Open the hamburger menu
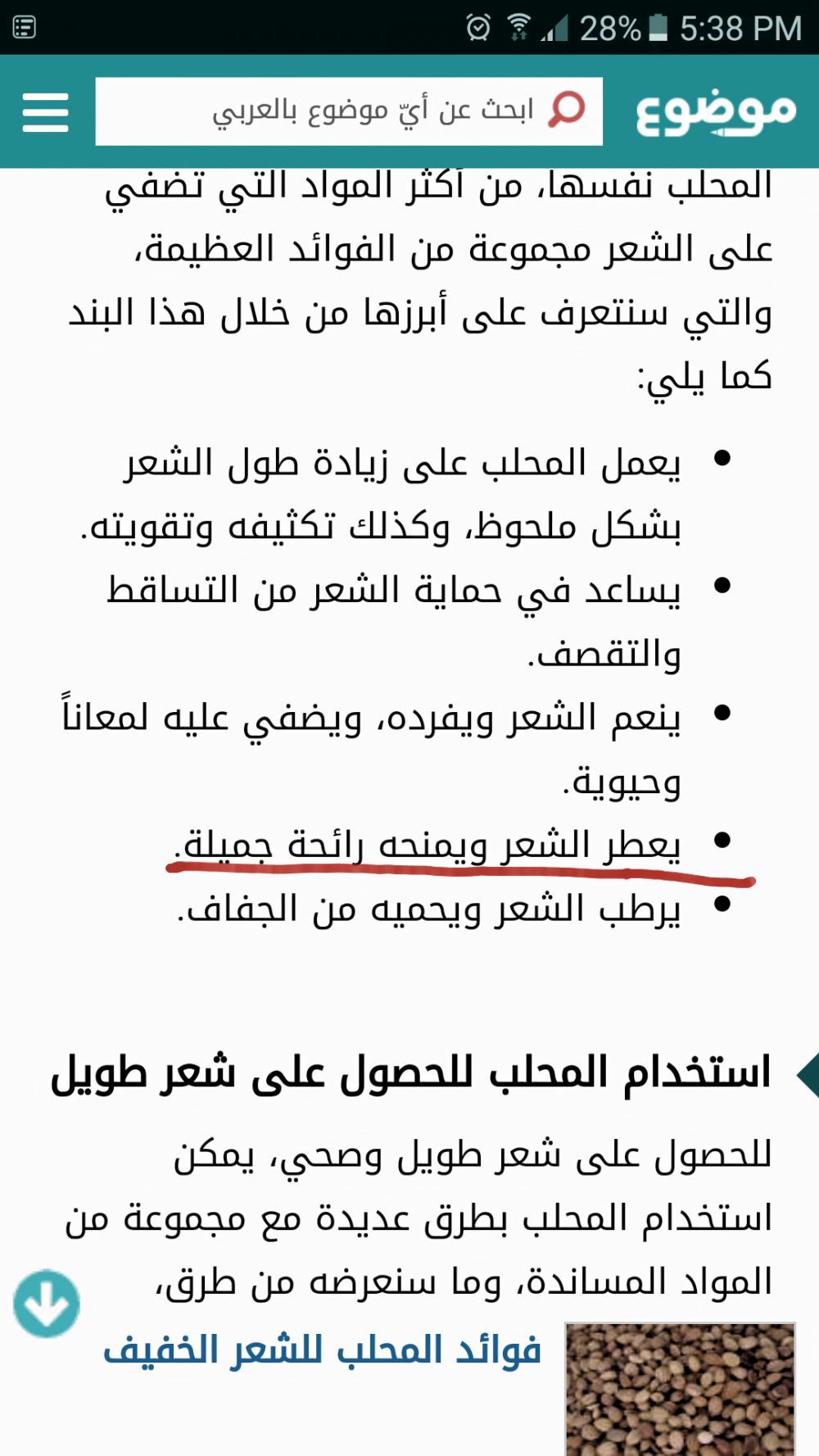Screen dimensions: 819x1456 click(45, 112)
